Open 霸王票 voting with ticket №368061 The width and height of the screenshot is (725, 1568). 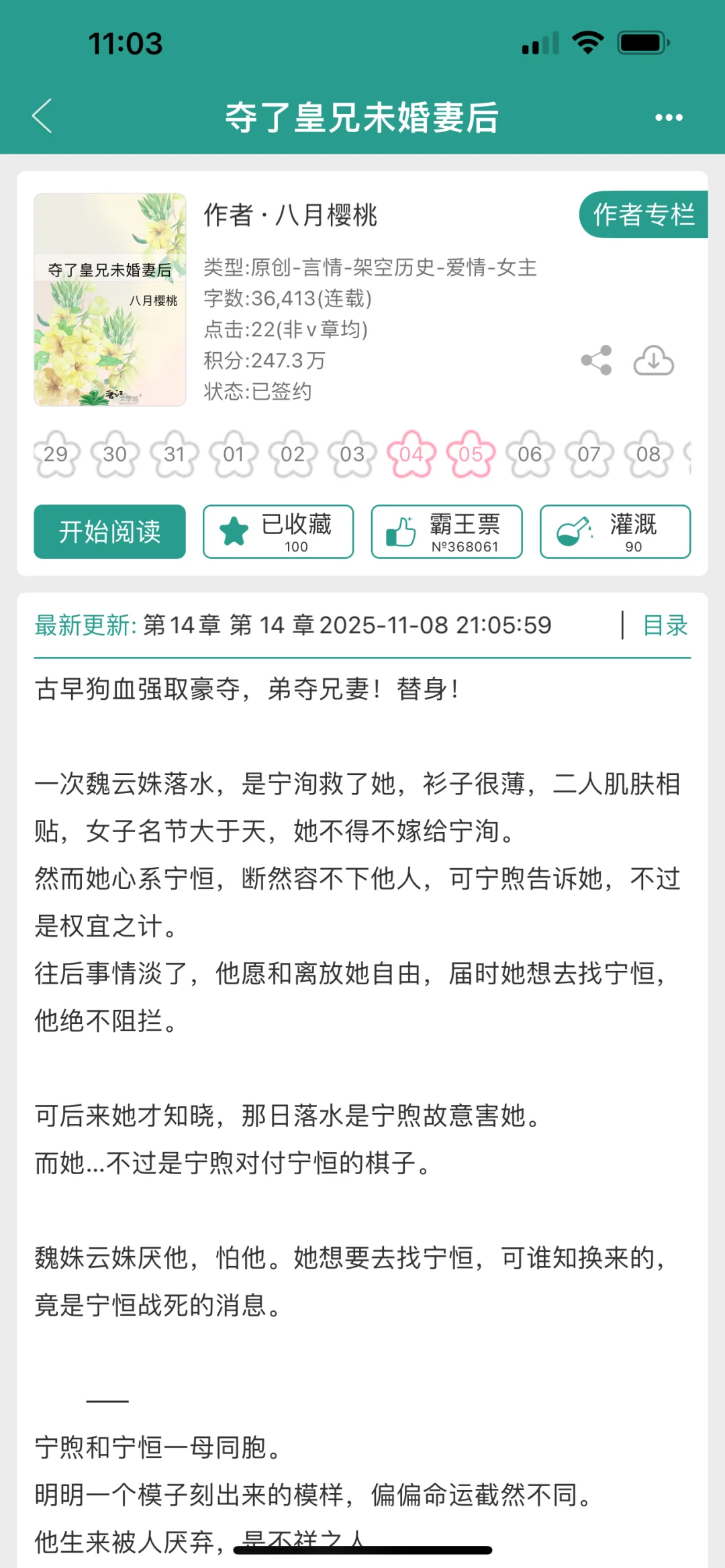coord(446,532)
